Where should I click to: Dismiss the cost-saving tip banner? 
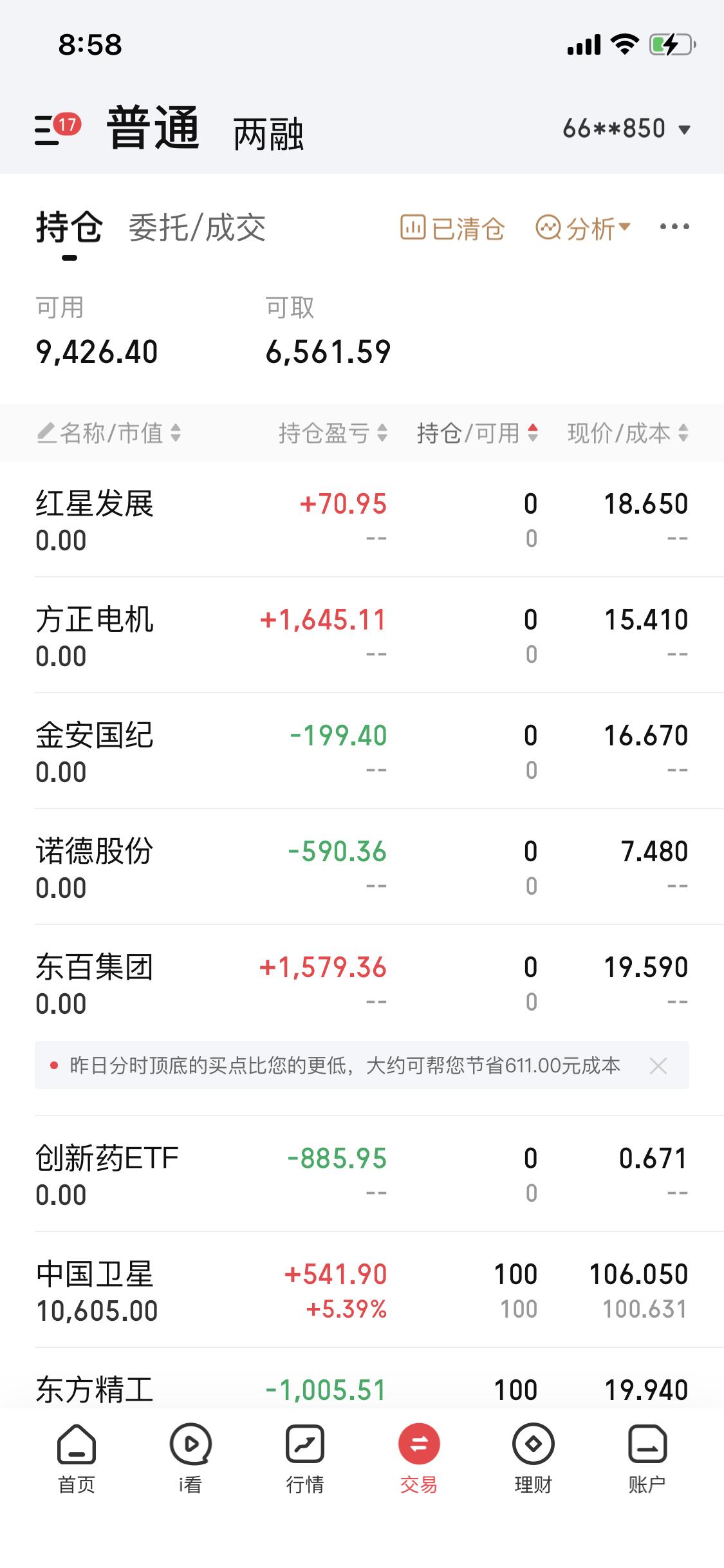[658, 1067]
